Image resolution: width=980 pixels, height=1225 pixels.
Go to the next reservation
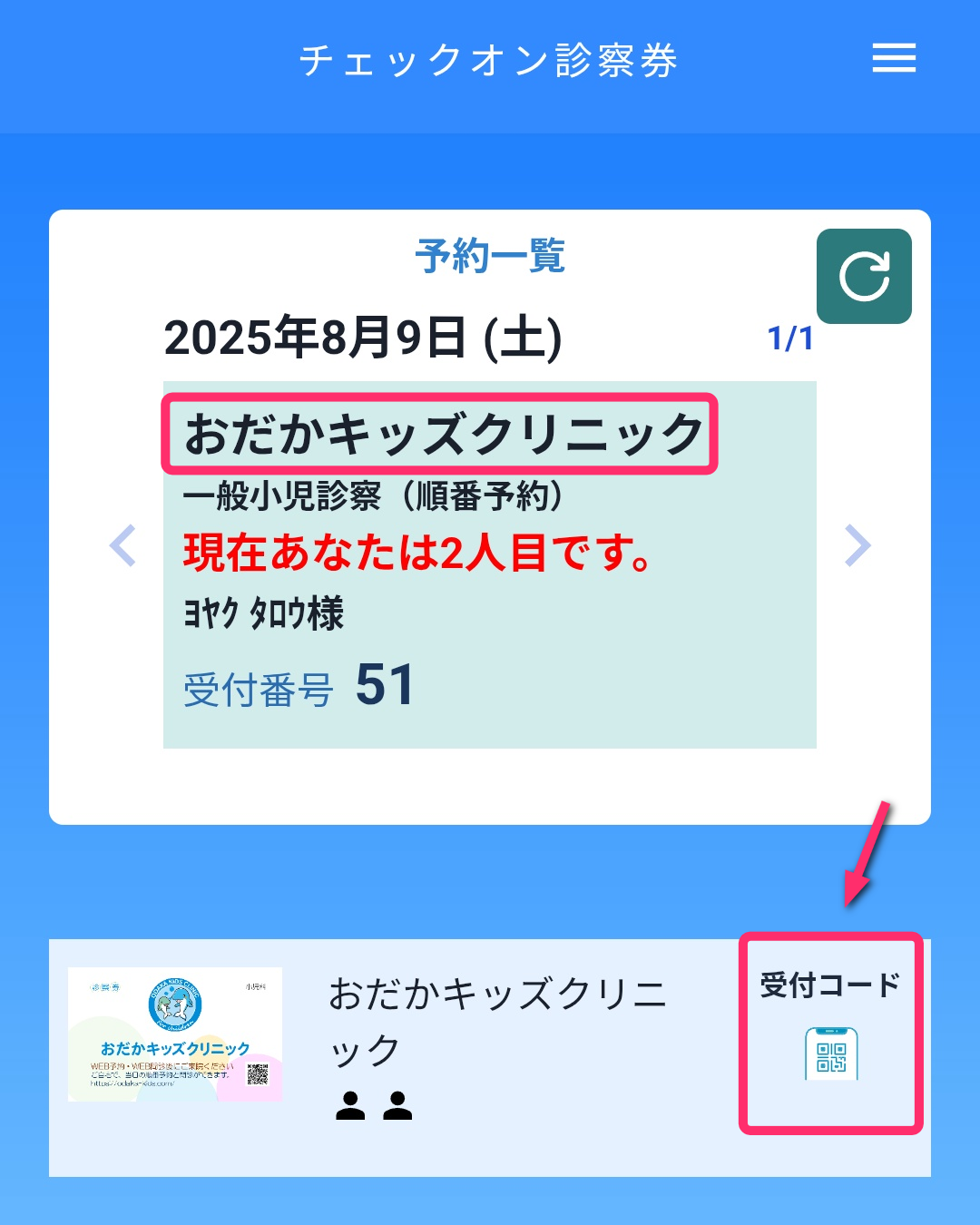pos(857,545)
